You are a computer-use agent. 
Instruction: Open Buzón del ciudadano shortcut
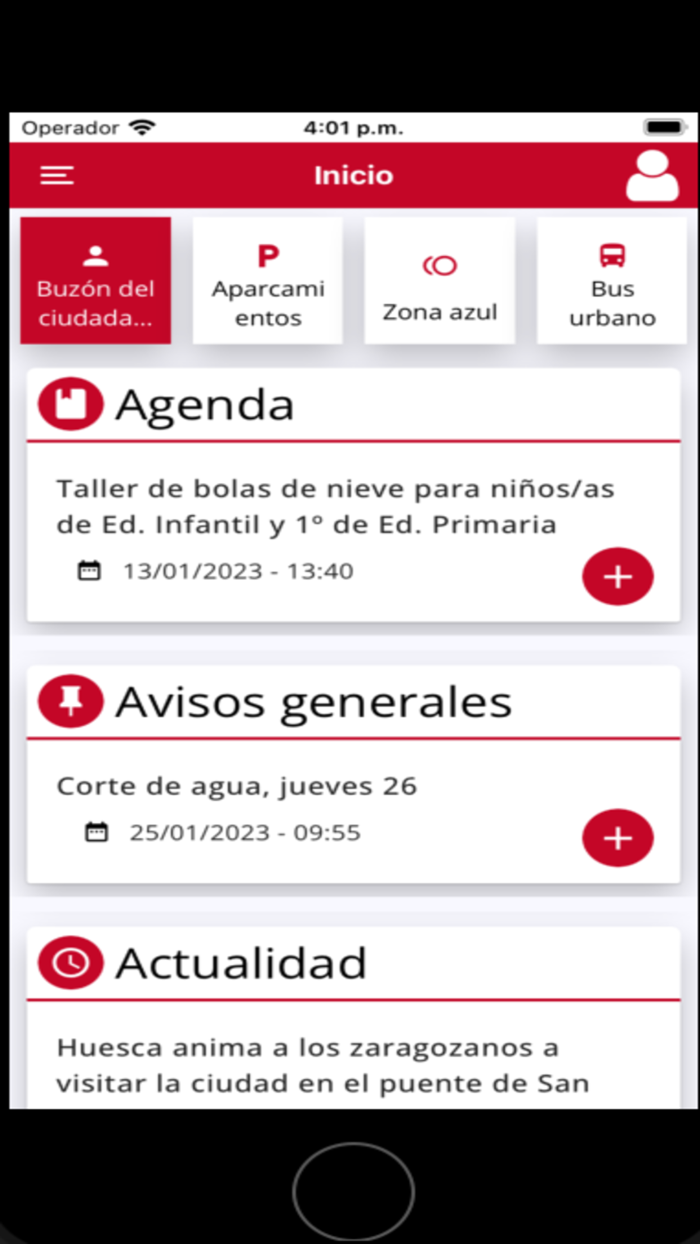(x=96, y=281)
